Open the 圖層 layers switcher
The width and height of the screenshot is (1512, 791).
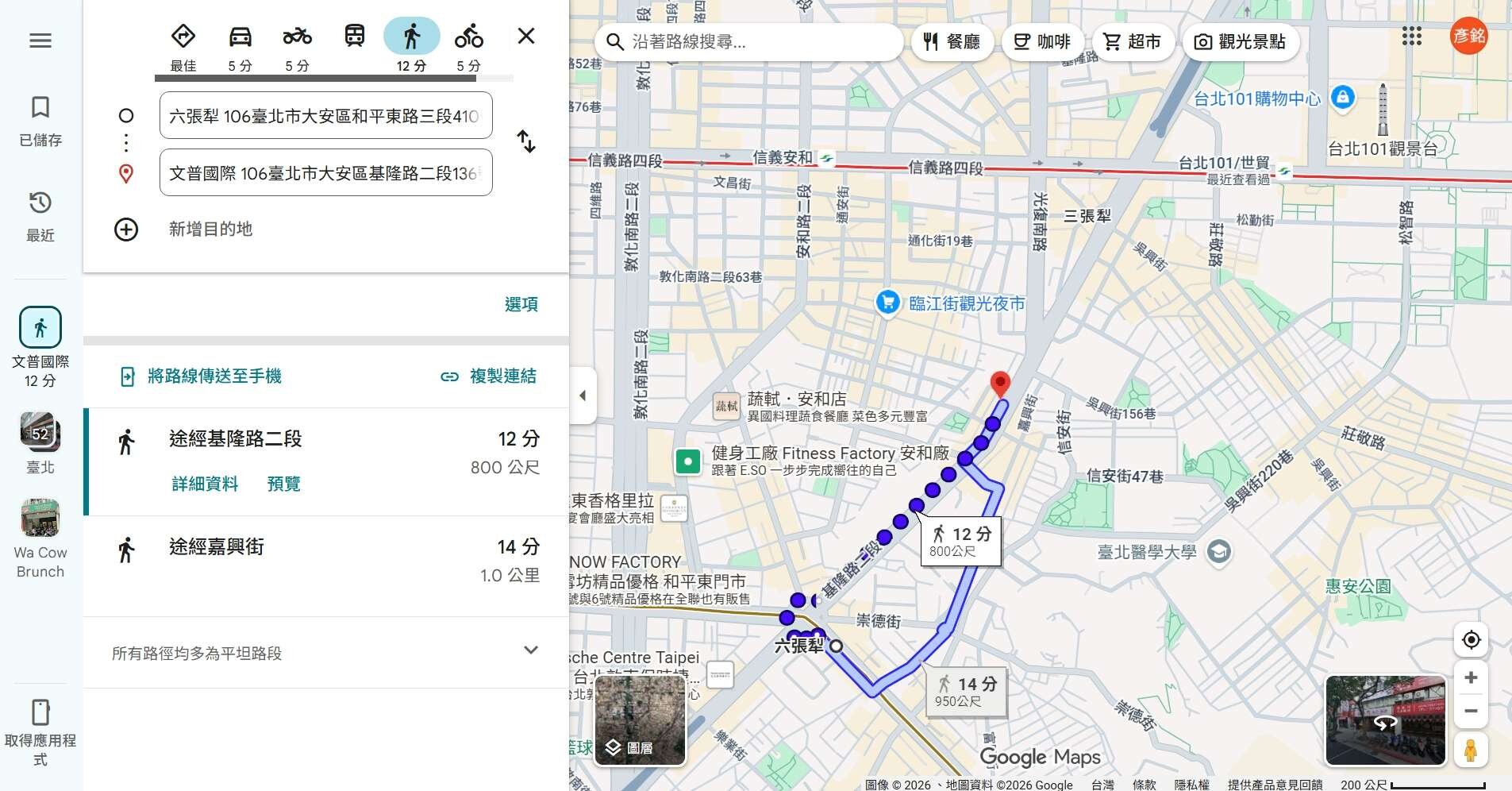640,720
